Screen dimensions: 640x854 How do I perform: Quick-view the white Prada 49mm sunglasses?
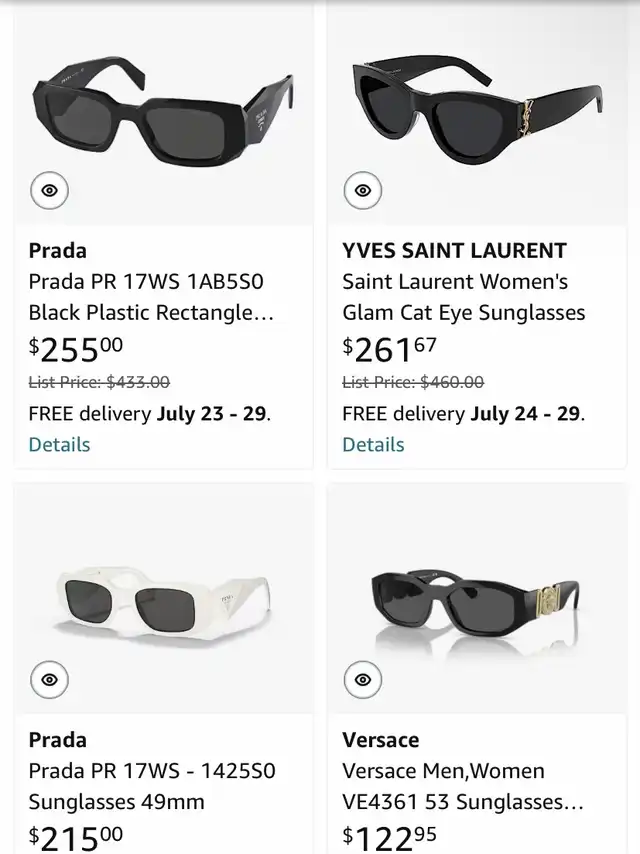tap(49, 680)
